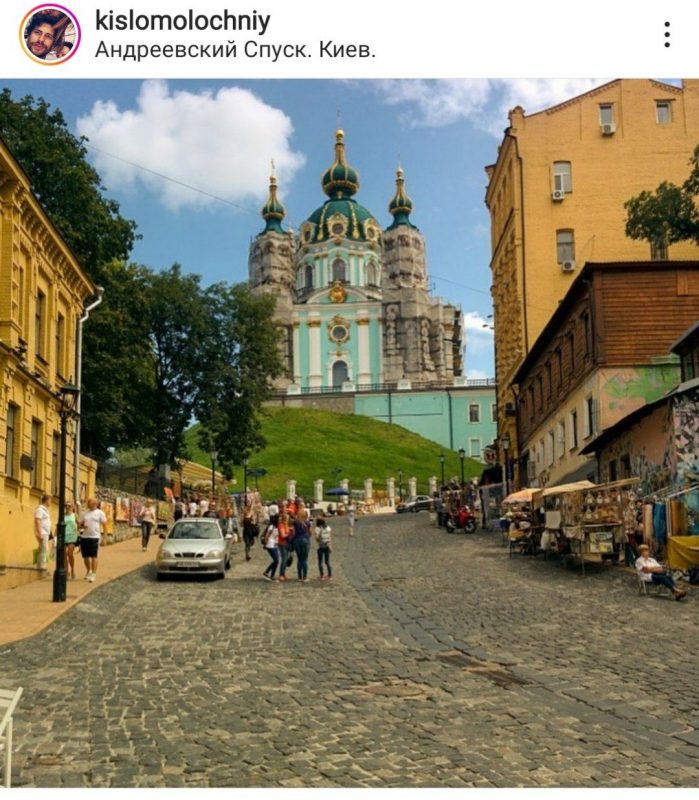Open kislomolochniy's profile picture
The image size is (699, 800).
pyautogui.click(x=50, y=34)
